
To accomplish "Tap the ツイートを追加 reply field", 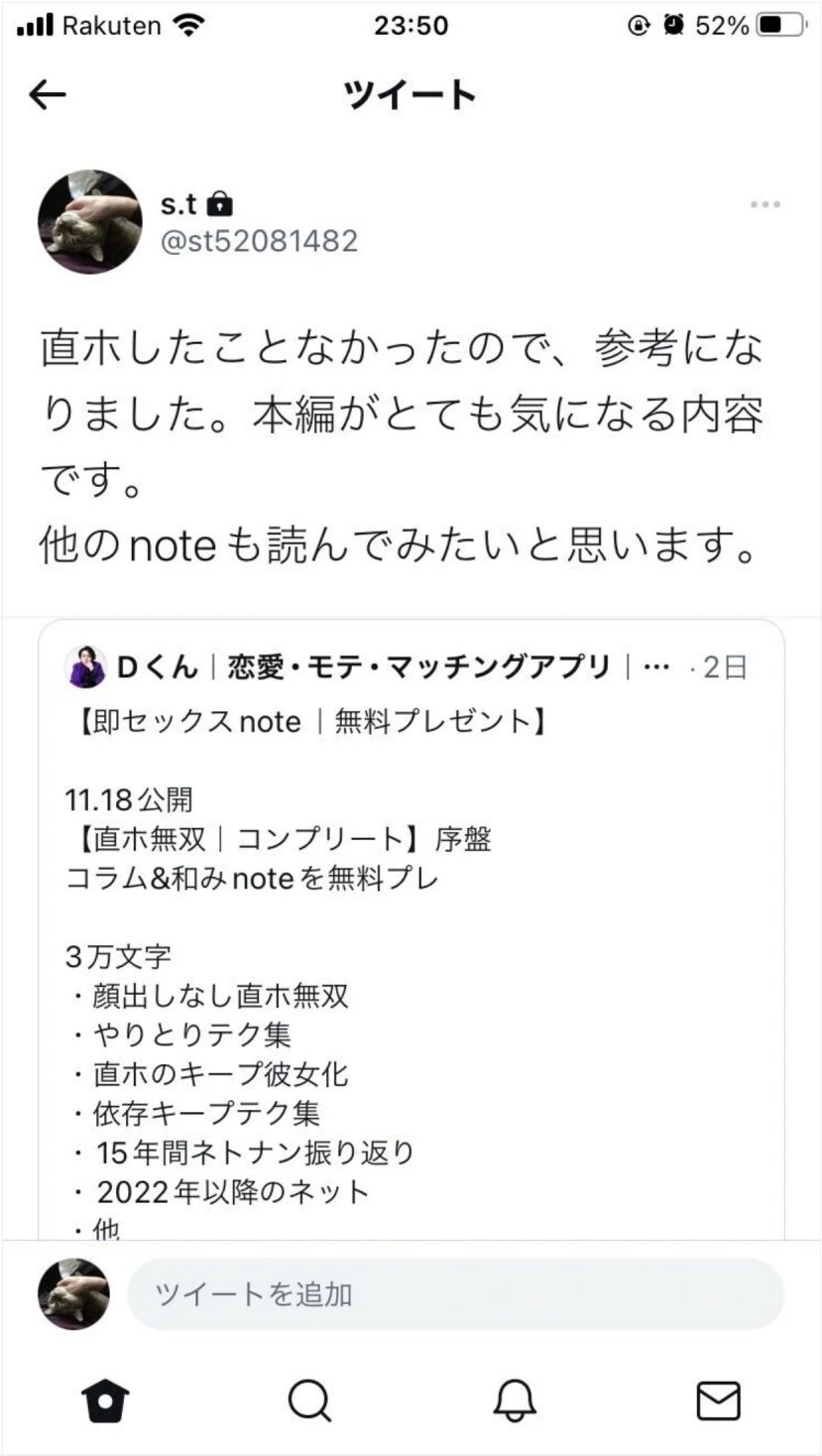I will [x=455, y=1294].
